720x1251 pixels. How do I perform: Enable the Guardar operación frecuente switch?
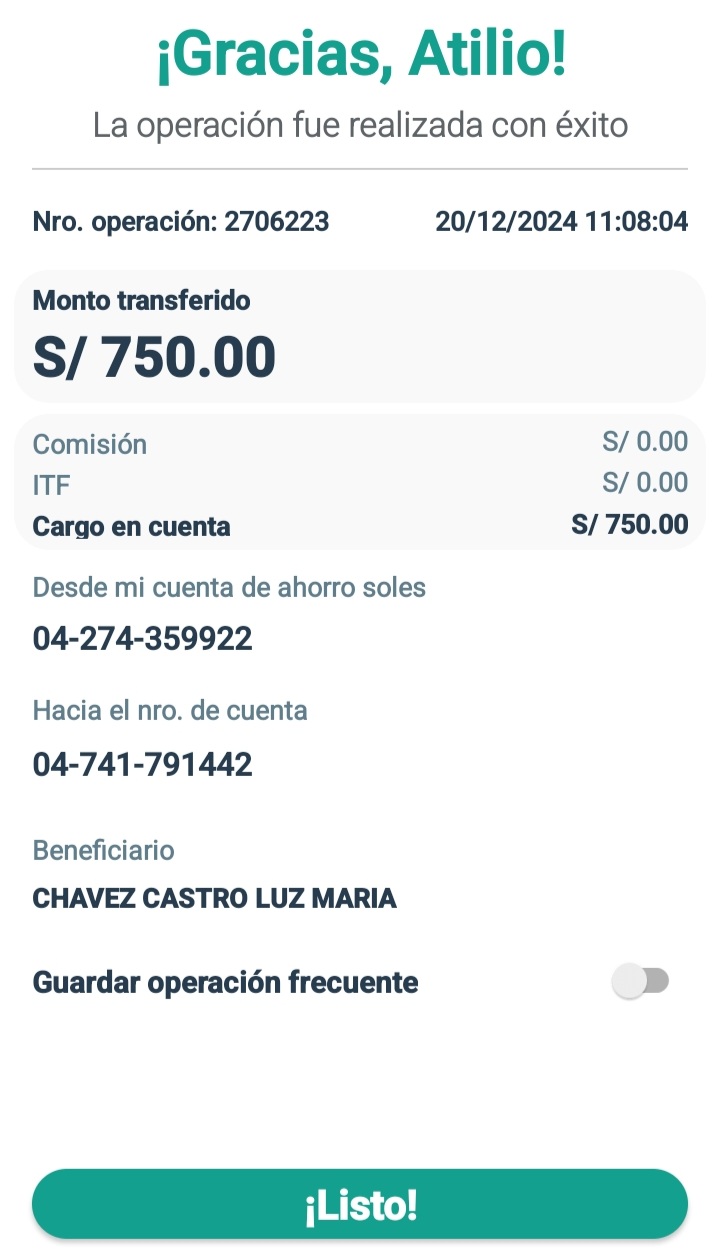pos(640,982)
